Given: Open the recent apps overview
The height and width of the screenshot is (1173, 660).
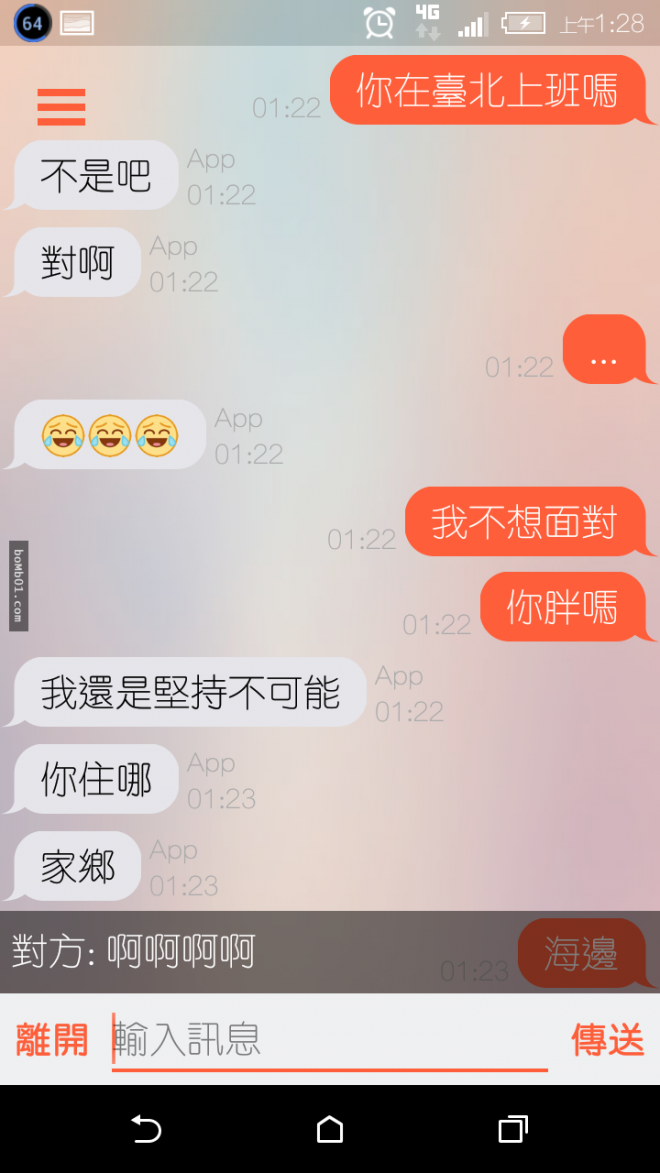Looking at the screenshot, I should pos(512,1129).
